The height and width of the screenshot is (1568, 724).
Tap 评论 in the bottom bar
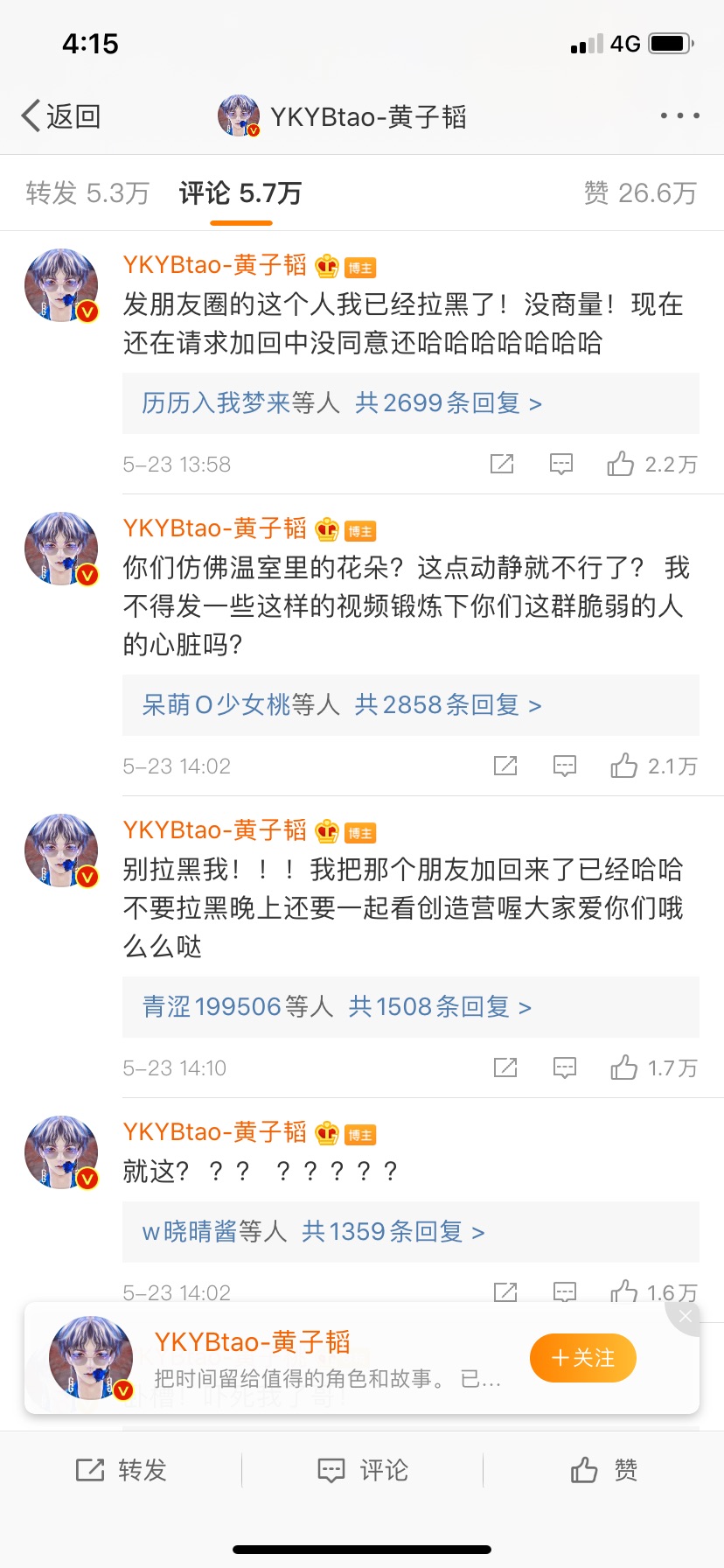click(x=362, y=1470)
